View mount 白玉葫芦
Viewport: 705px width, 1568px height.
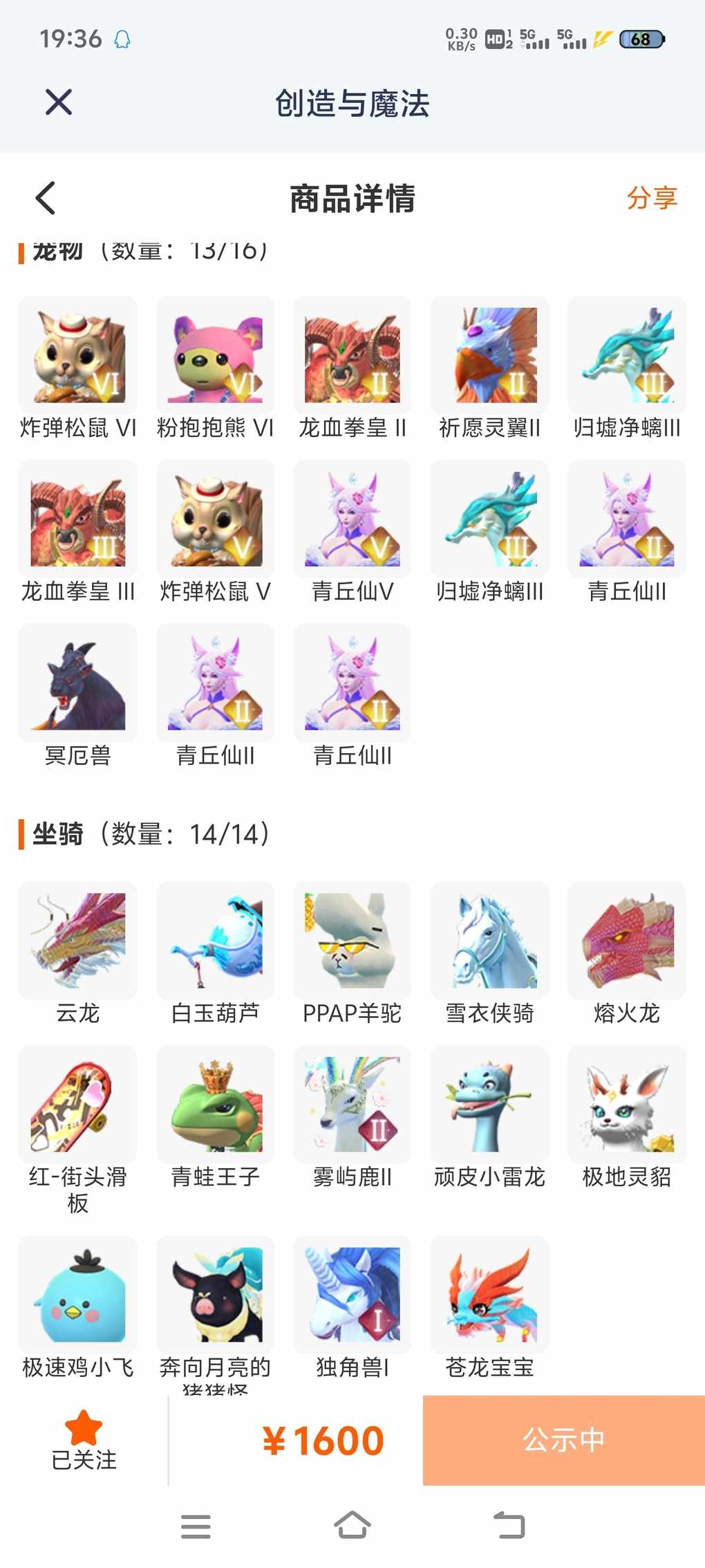pyautogui.click(x=216, y=941)
